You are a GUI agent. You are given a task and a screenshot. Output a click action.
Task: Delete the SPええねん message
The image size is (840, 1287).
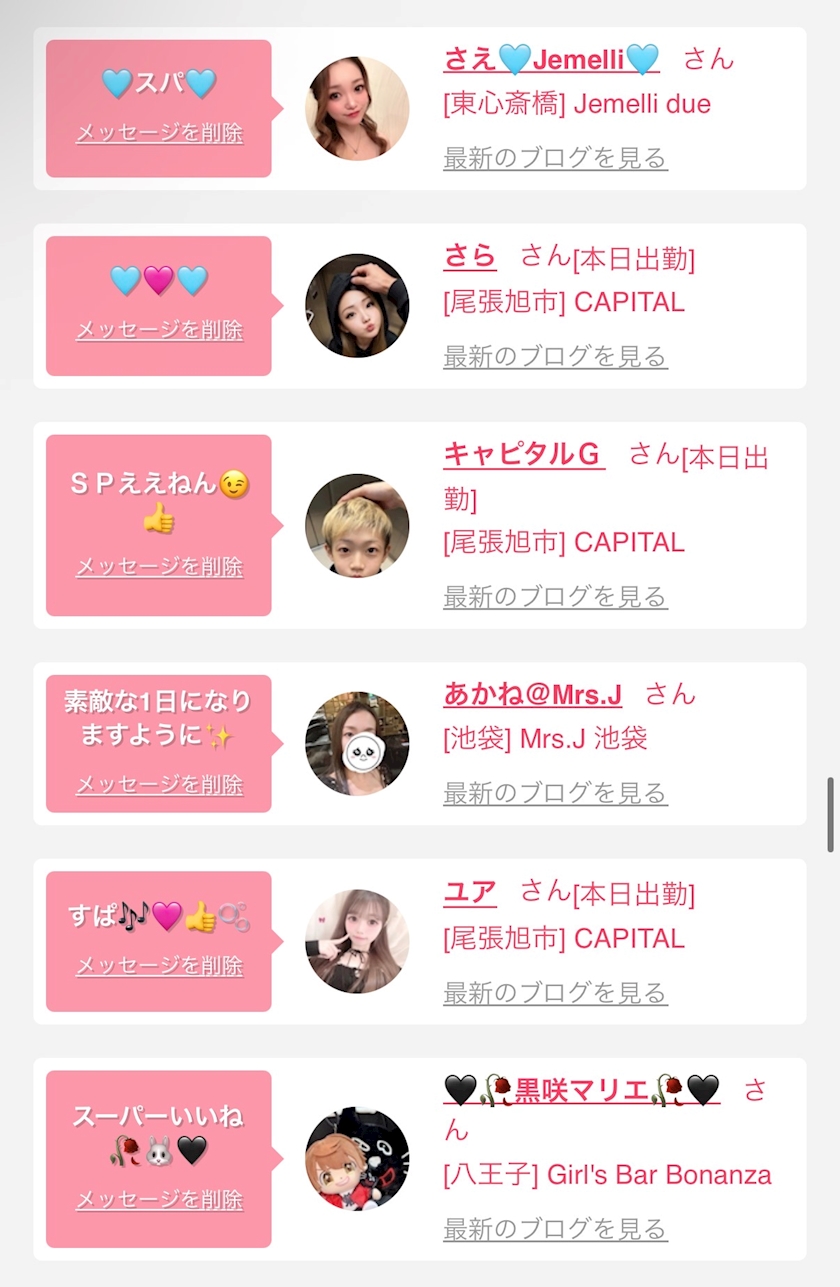(159, 567)
